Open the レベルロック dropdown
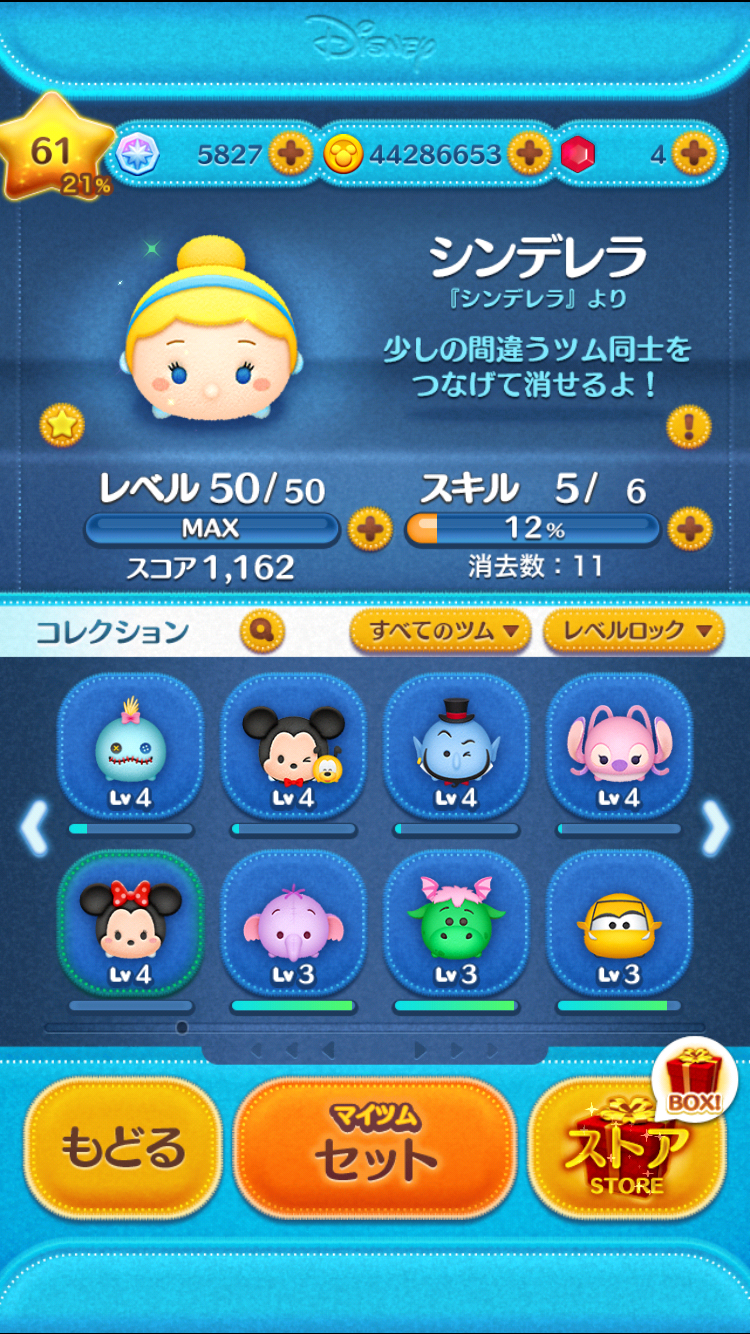750x1334 pixels. click(x=633, y=631)
